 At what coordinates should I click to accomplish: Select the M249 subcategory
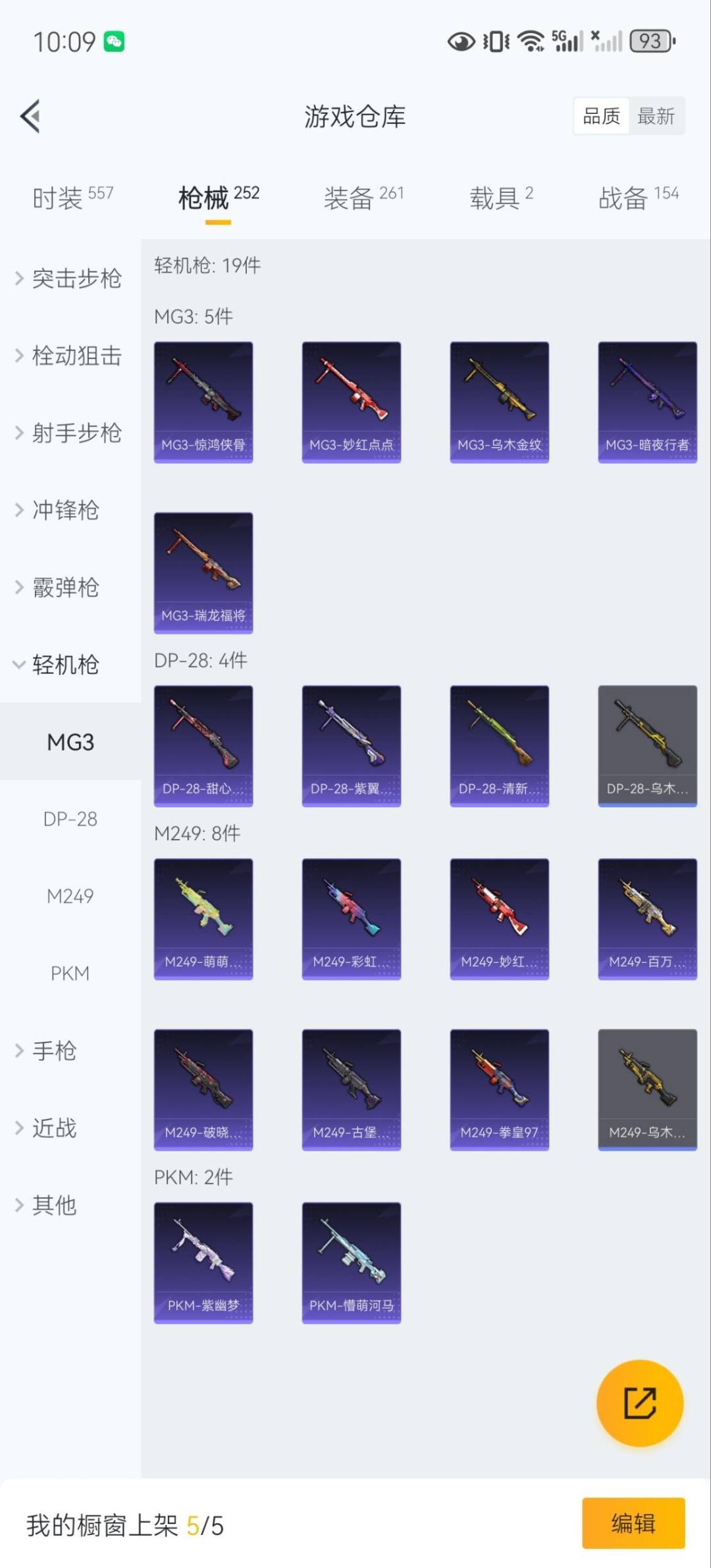tap(70, 896)
